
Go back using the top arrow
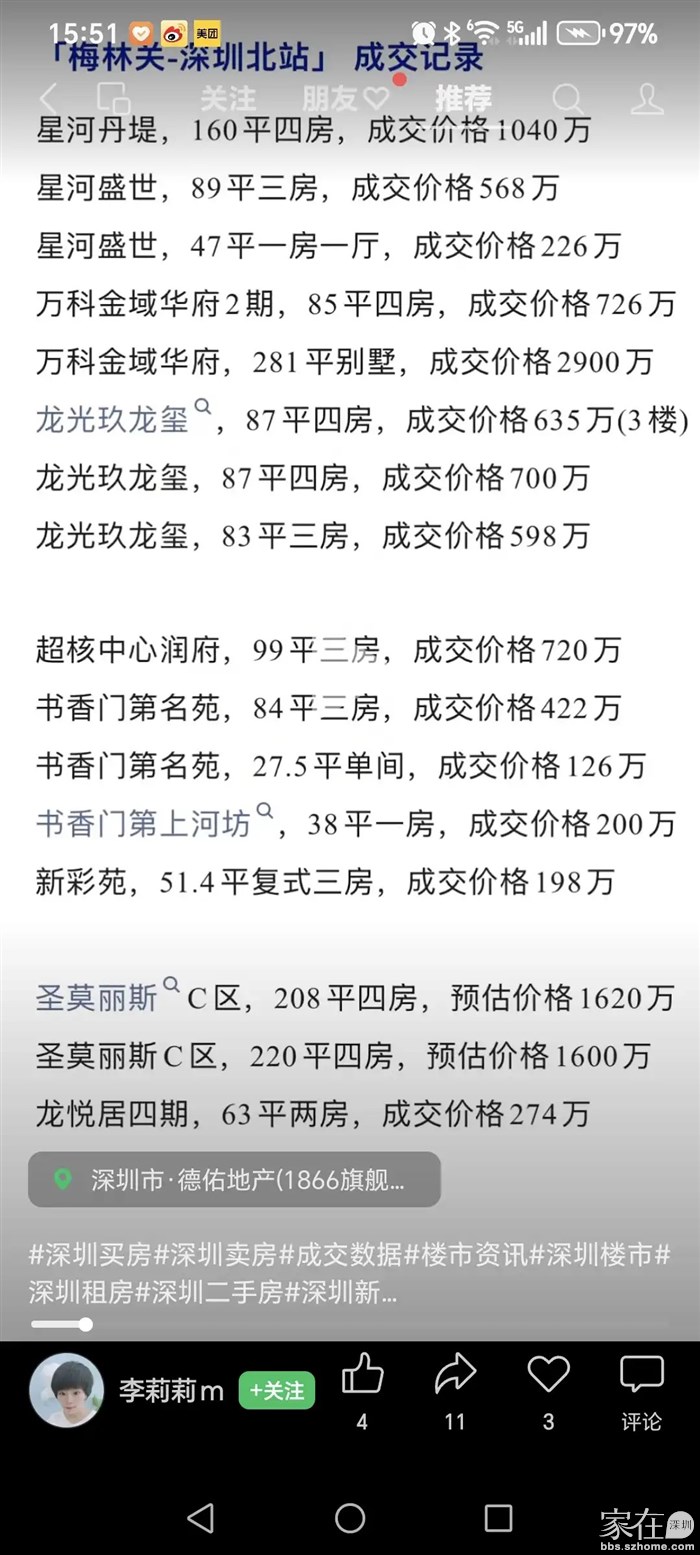click(48, 98)
